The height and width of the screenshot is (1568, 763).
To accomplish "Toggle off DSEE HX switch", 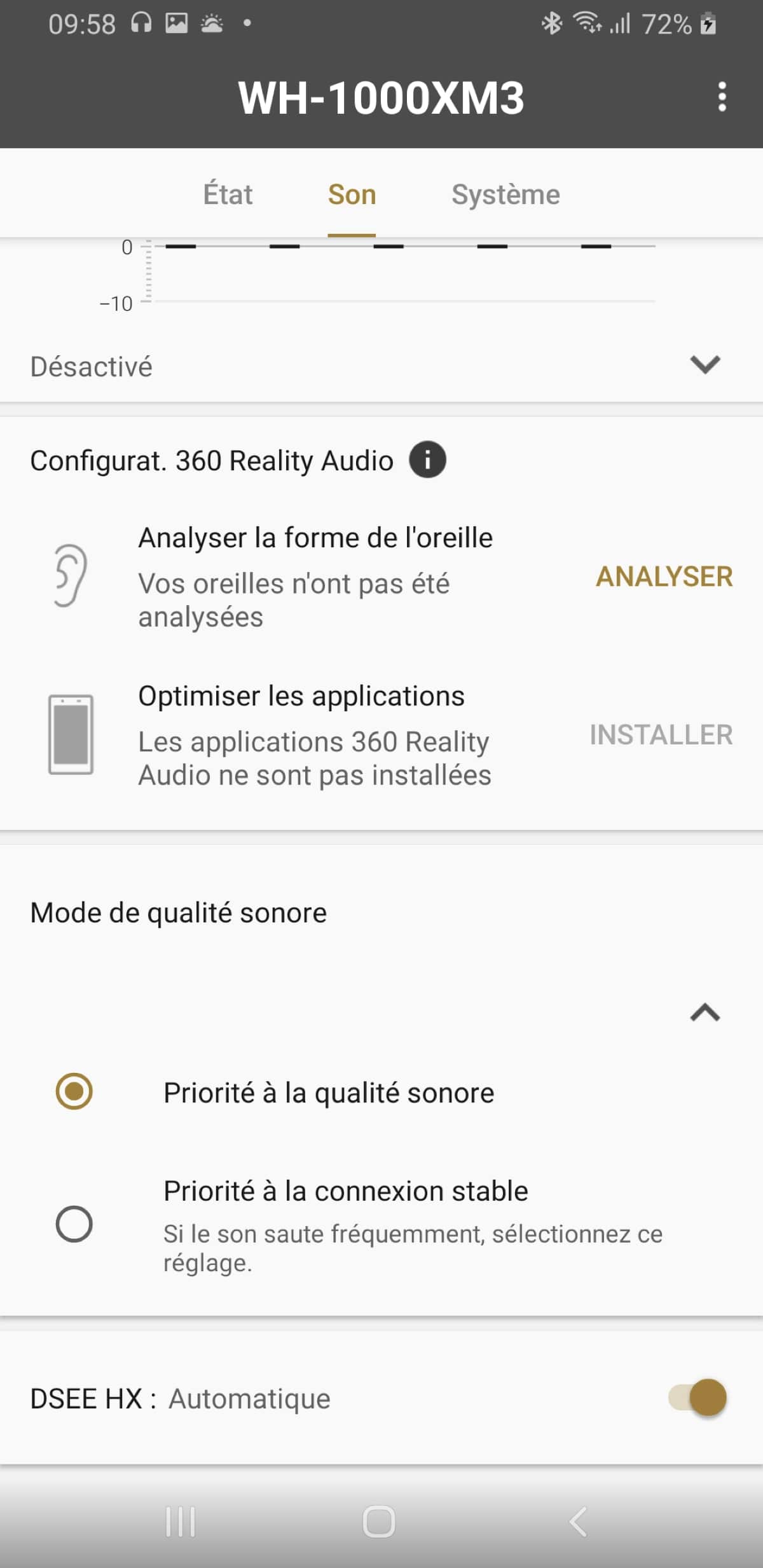I will (698, 1398).
